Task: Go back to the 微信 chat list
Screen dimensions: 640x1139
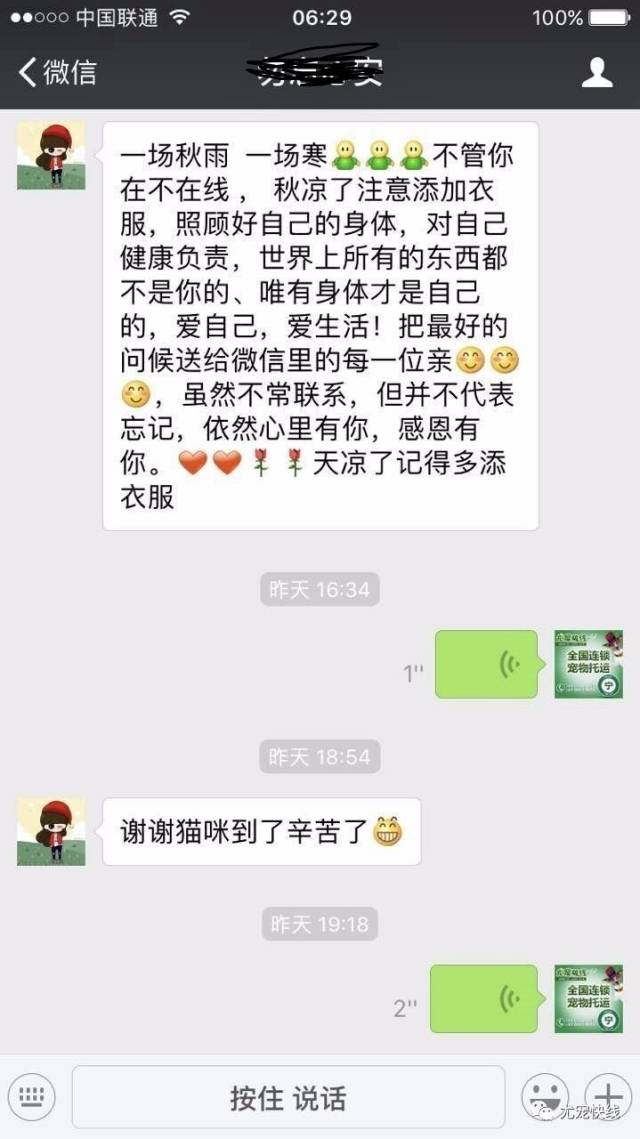Action: 58,72
